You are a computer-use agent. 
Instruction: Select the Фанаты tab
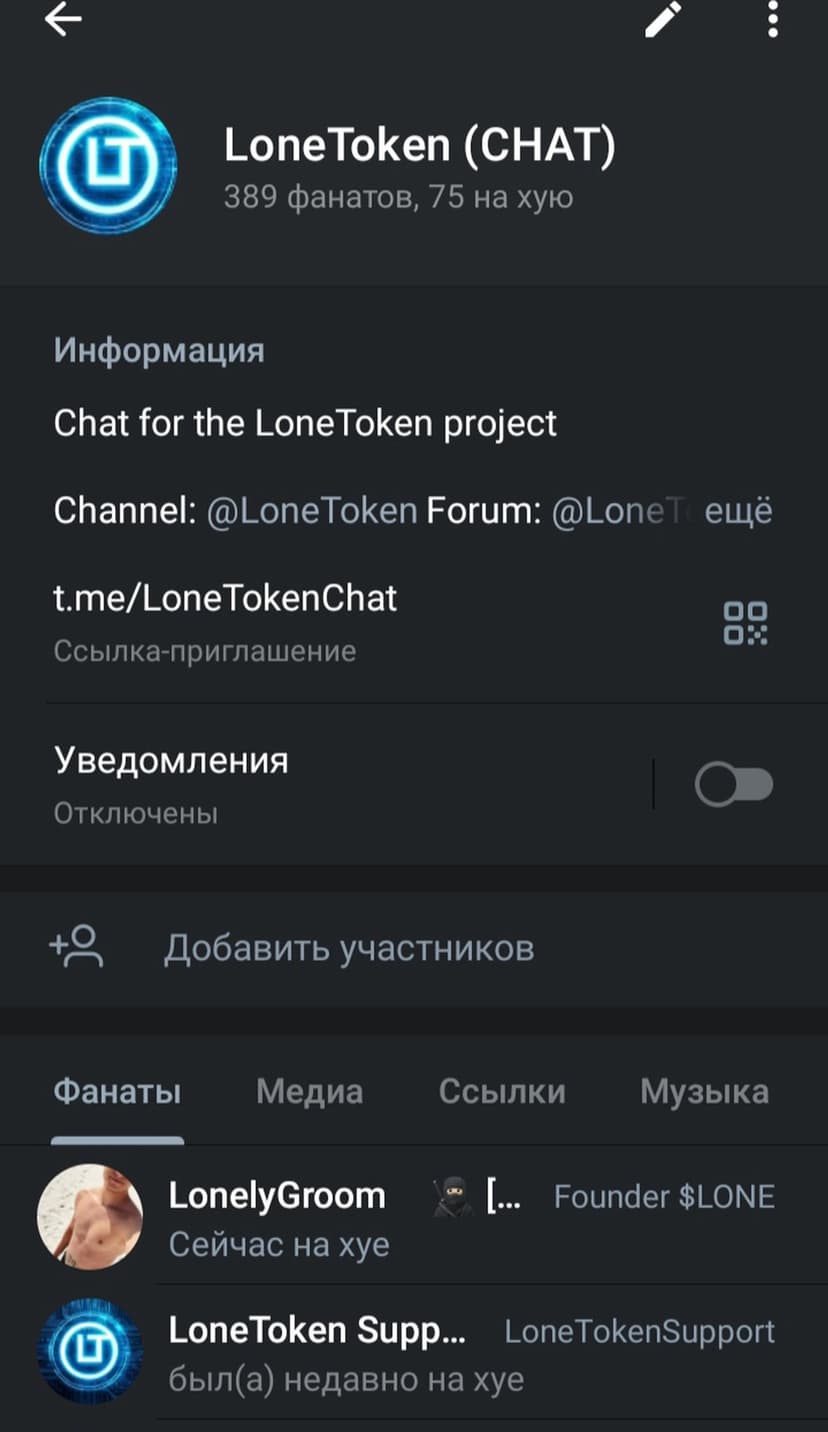(x=117, y=1091)
